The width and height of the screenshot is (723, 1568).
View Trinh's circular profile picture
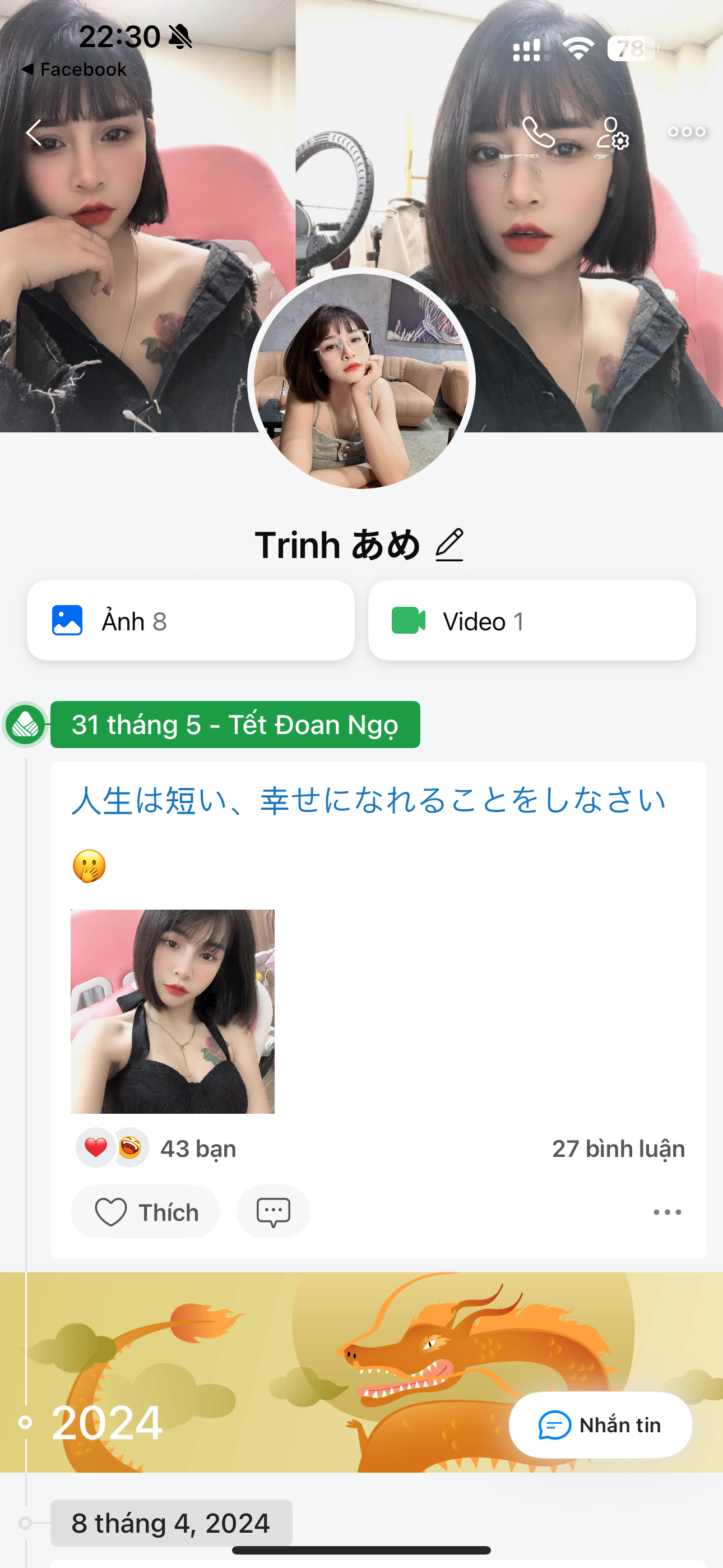(x=361, y=380)
